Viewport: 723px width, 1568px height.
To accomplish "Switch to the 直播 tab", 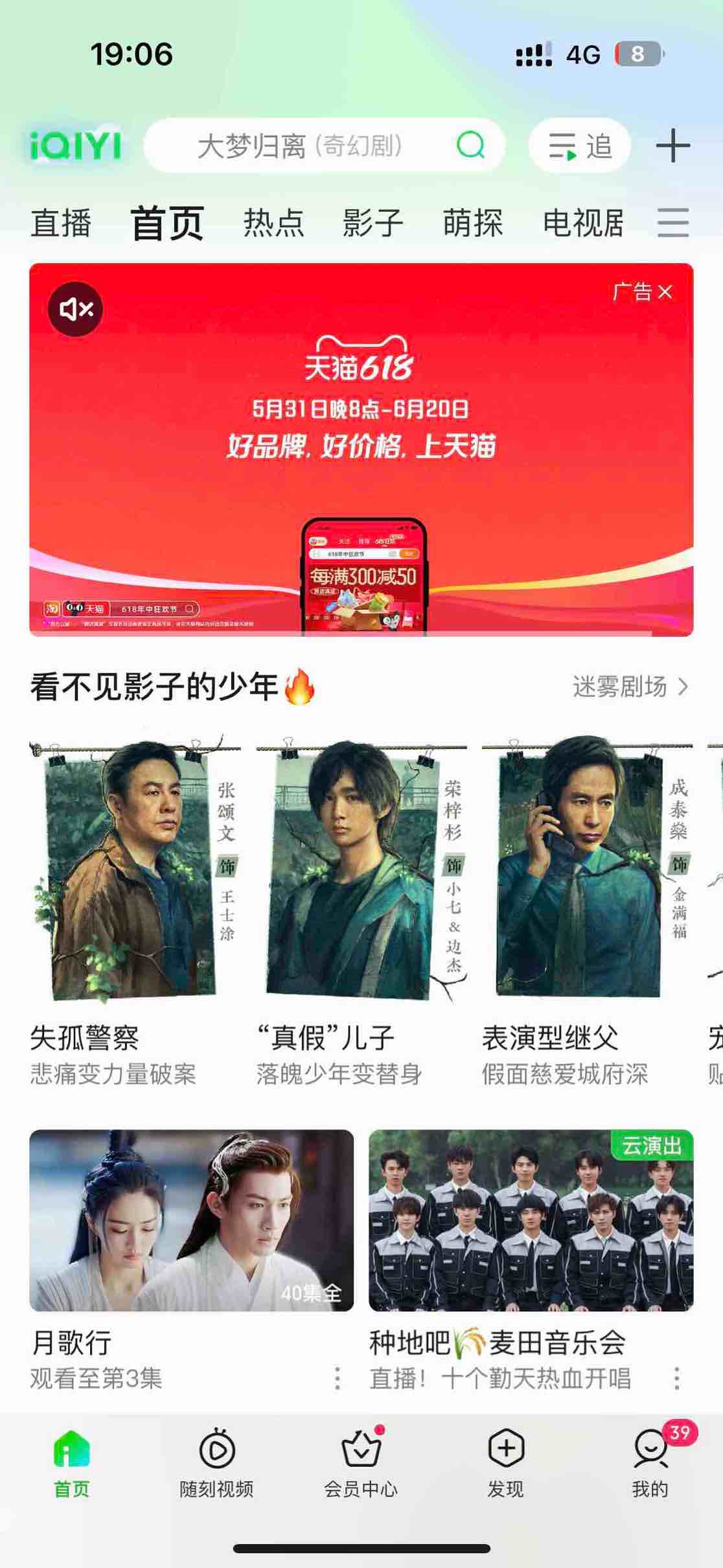I will 61,224.
